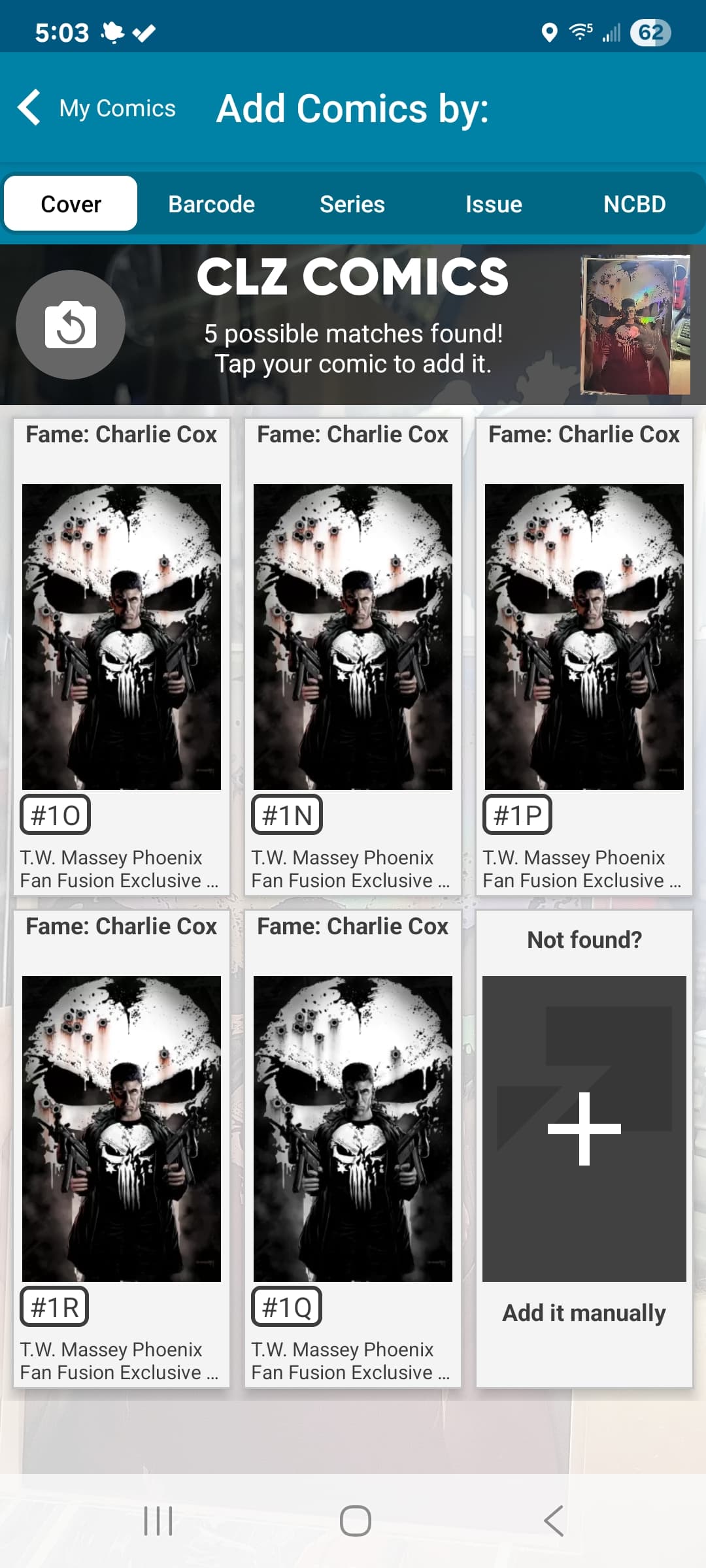Image resolution: width=706 pixels, height=1568 pixels.
Task: Select the Cover tab
Action: (71, 204)
